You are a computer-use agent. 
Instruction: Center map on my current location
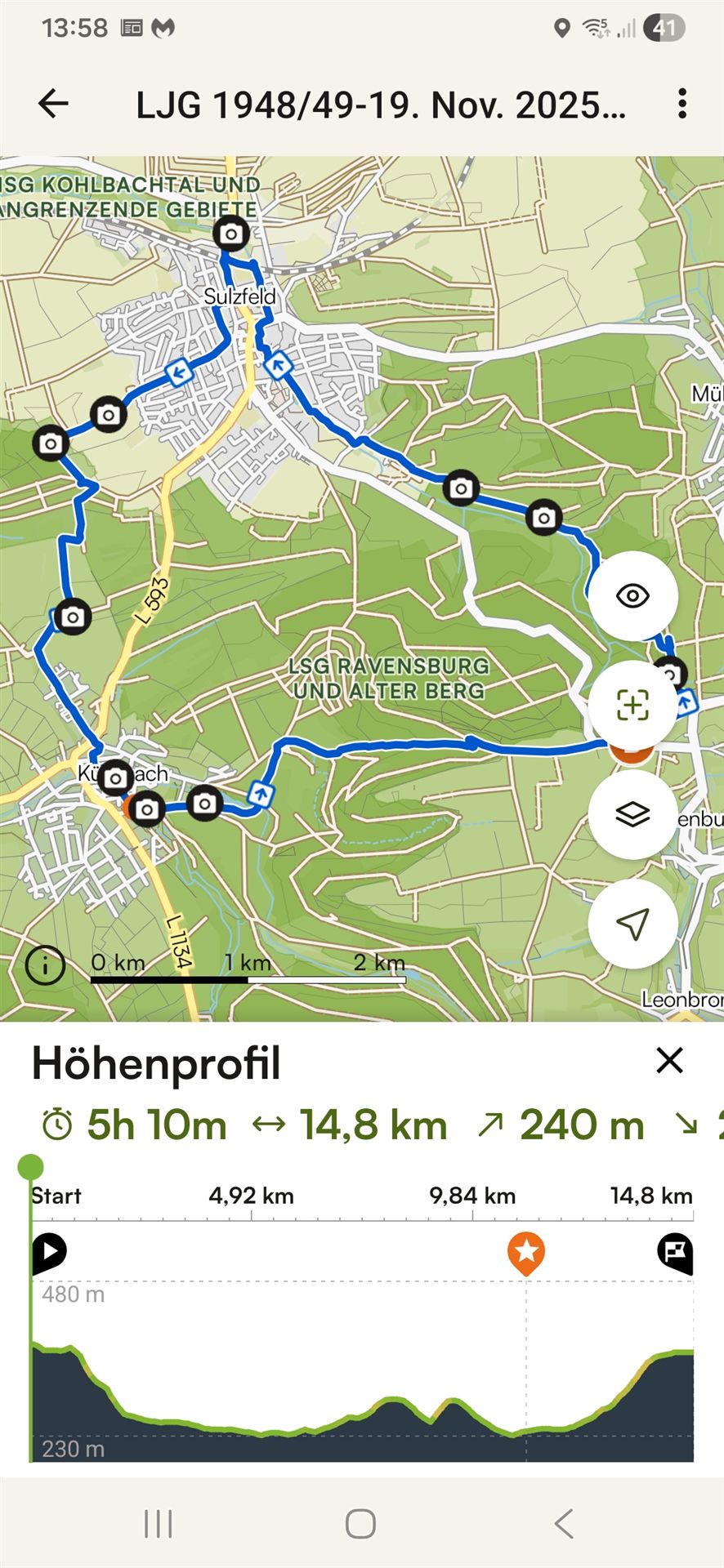point(632,924)
